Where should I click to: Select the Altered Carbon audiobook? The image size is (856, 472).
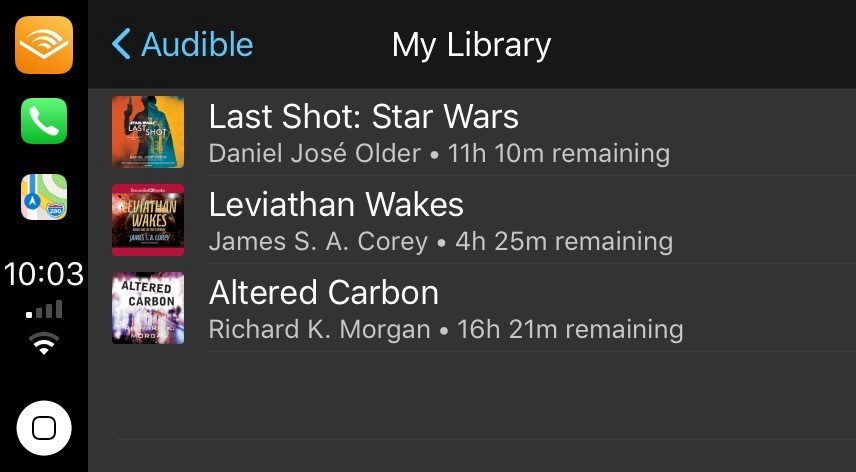pos(440,308)
